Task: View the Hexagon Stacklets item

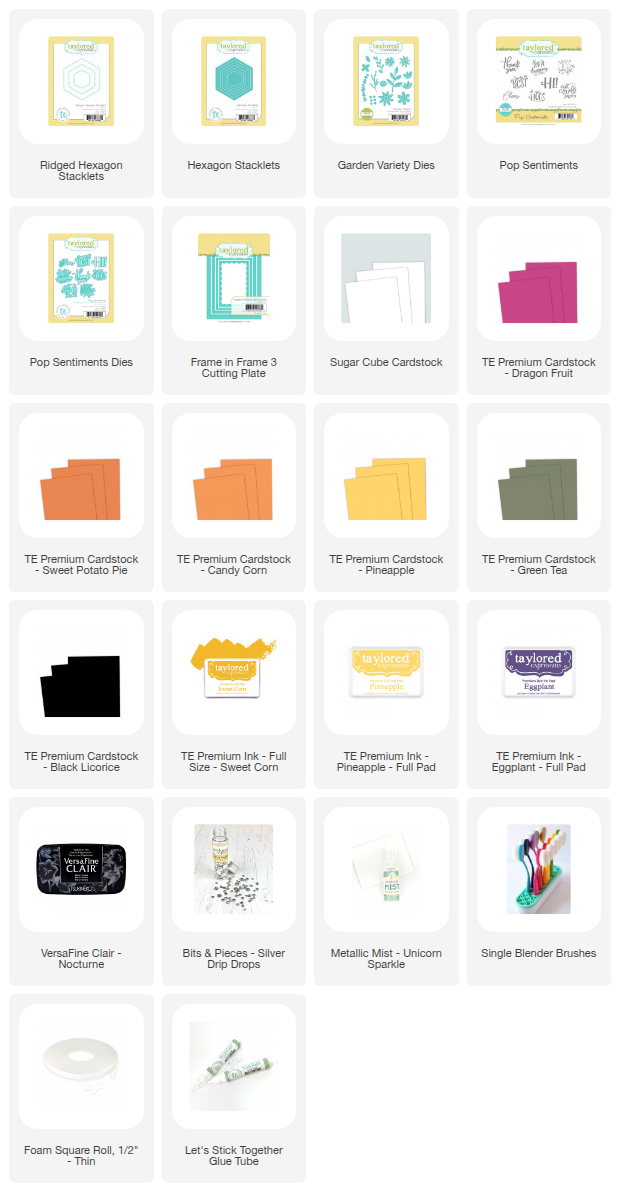Action: tap(233, 83)
